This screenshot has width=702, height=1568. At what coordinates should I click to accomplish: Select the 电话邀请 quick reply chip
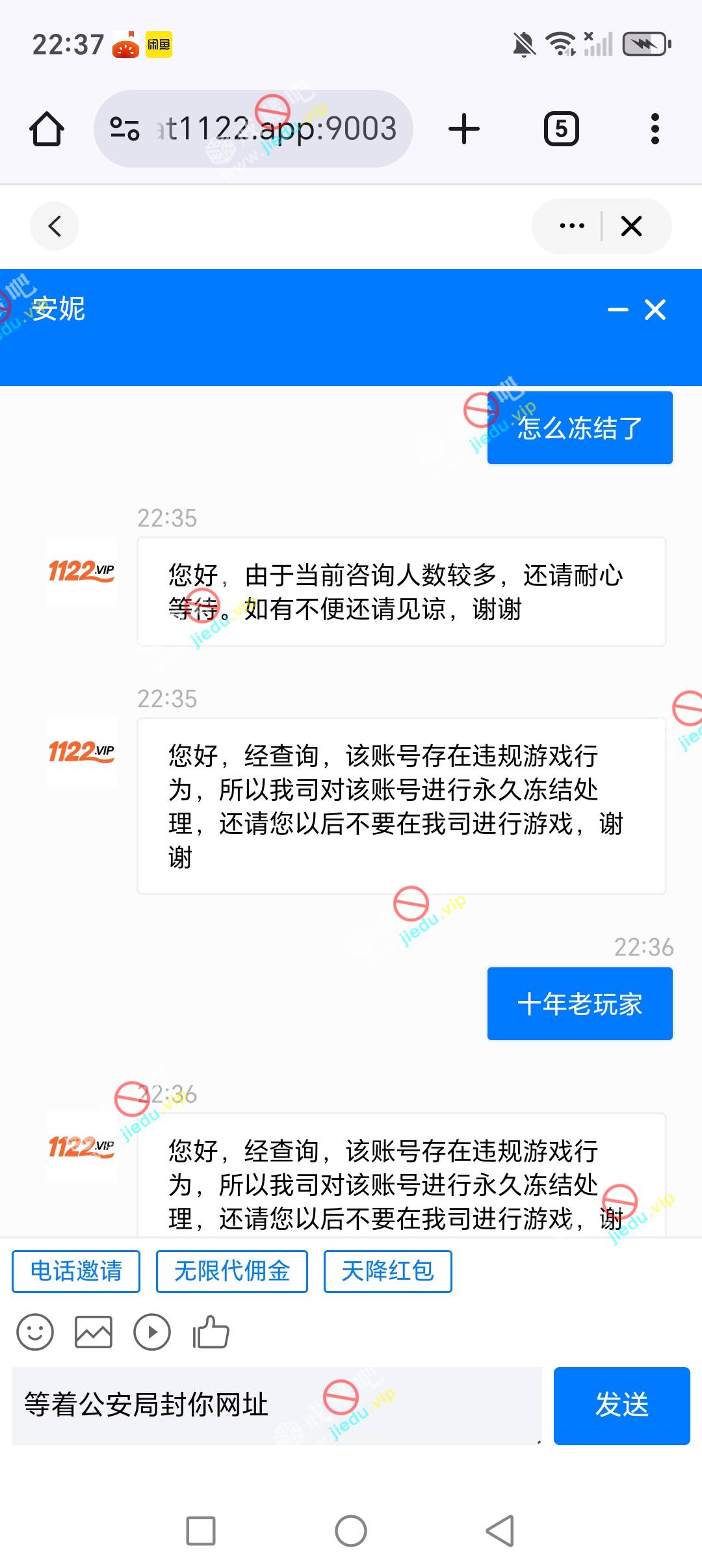coord(76,1271)
